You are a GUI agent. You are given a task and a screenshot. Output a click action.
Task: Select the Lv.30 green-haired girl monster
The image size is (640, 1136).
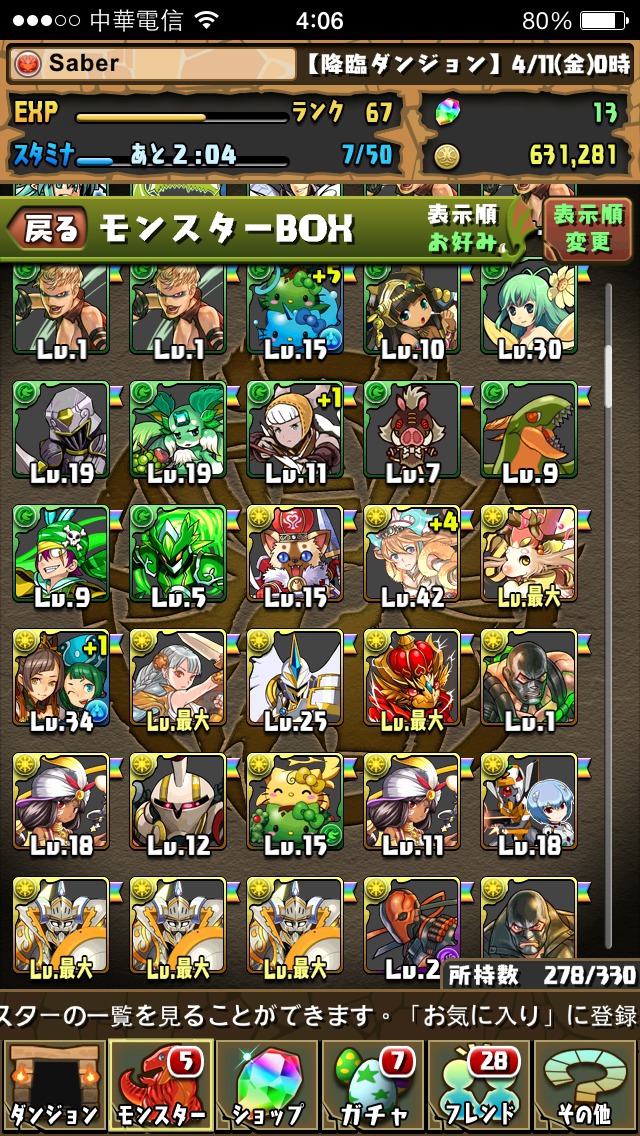click(x=528, y=308)
